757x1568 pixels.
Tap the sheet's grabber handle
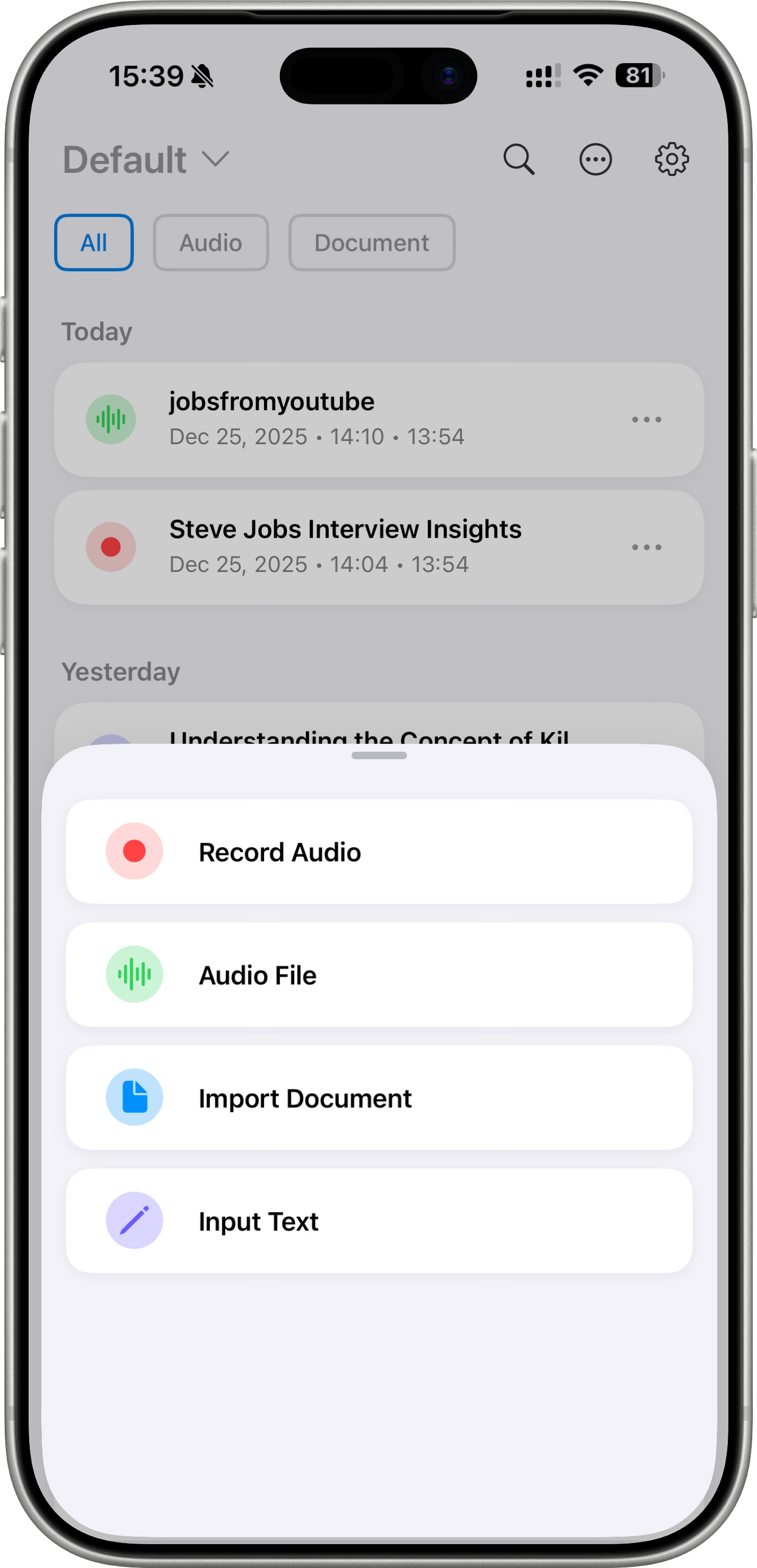[378, 755]
